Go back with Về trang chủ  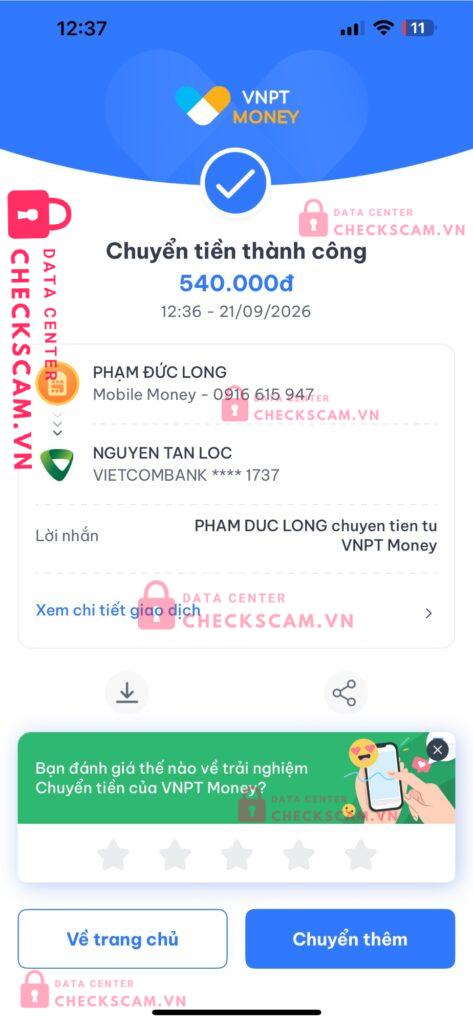pyautogui.click(x=122, y=939)
